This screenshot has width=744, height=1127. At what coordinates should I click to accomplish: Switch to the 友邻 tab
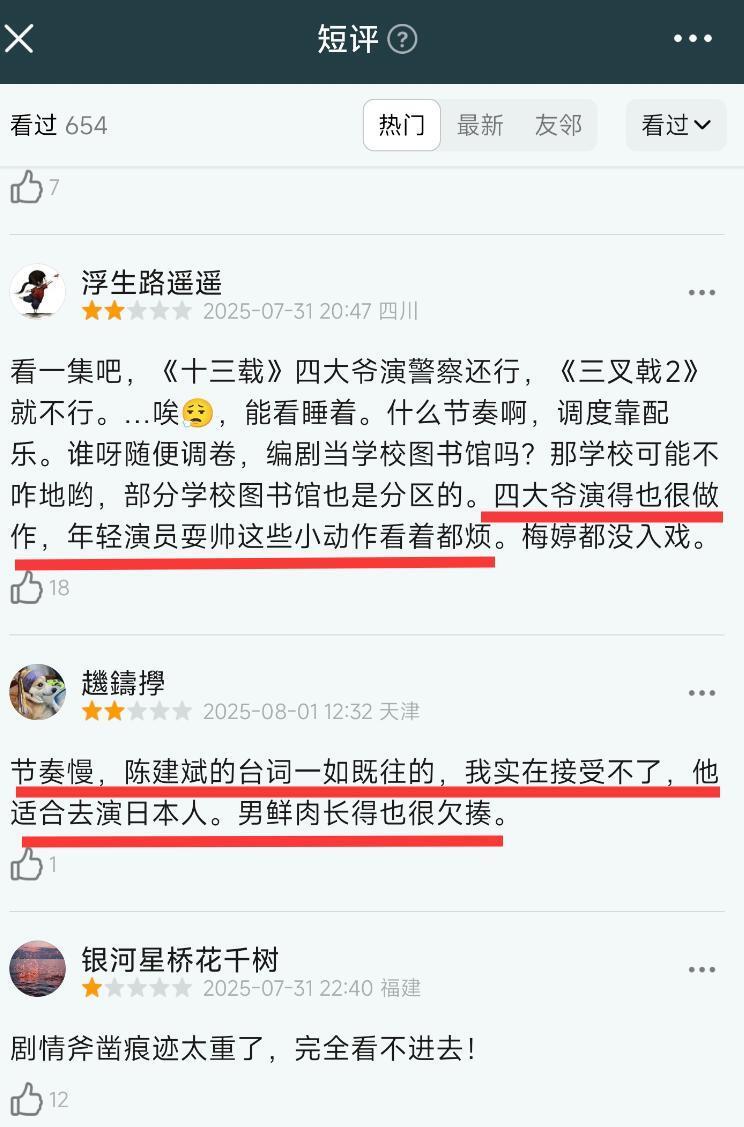[558, 125]
